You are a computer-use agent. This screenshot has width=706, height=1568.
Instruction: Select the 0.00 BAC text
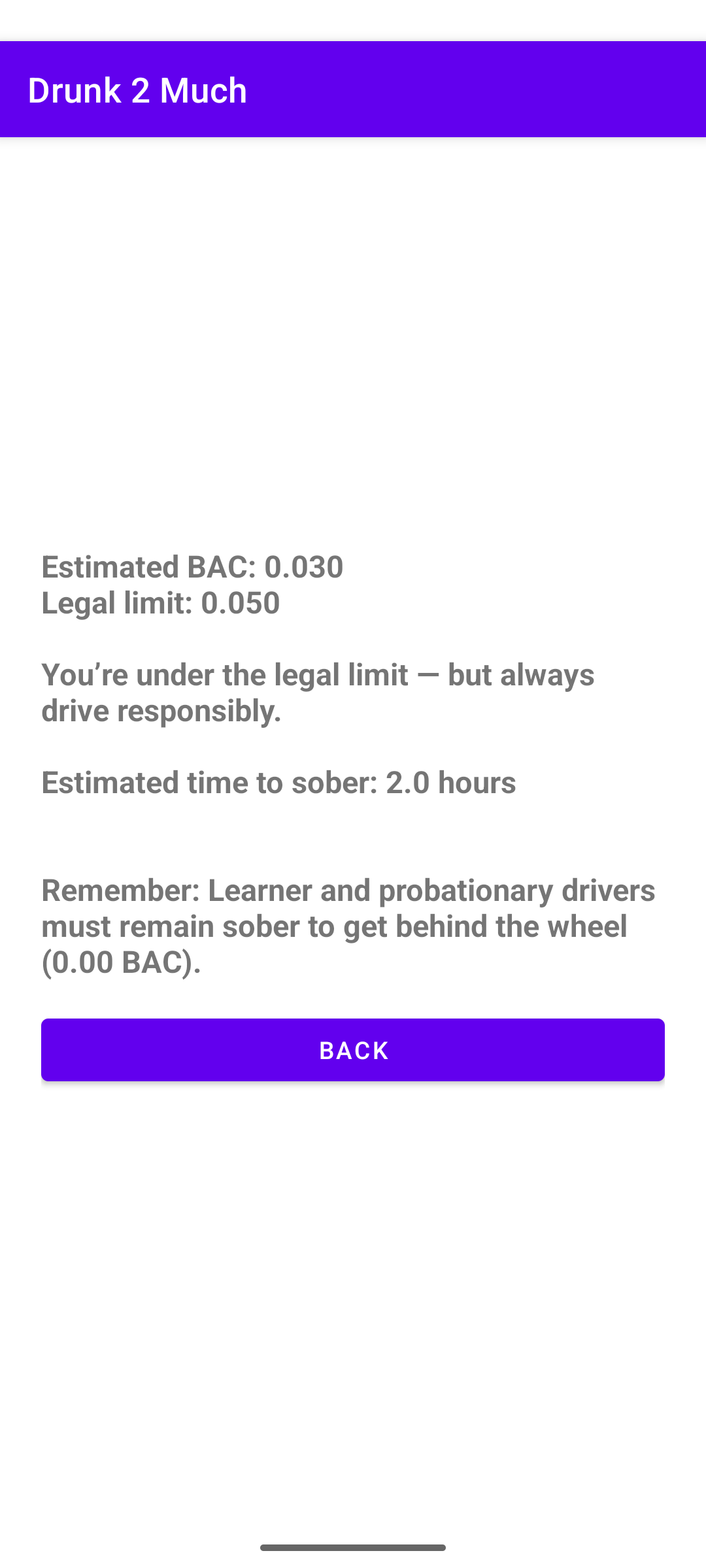point(121,961)
